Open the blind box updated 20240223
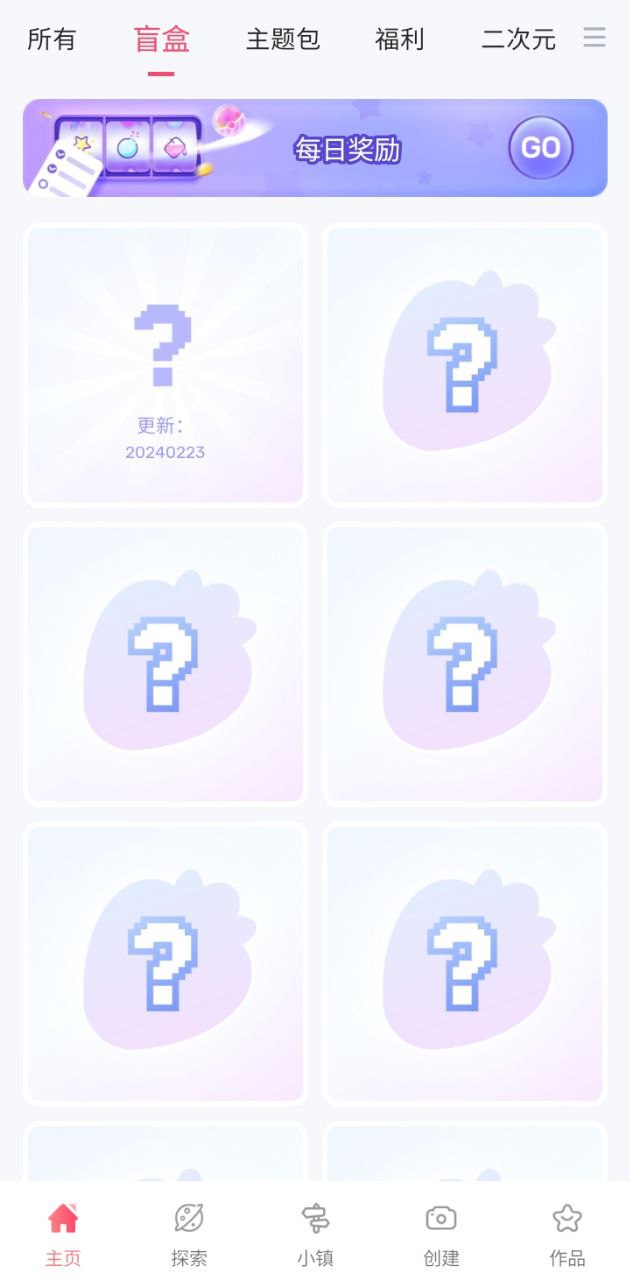This screenshot has width=630, height=1280. [165, 365]
